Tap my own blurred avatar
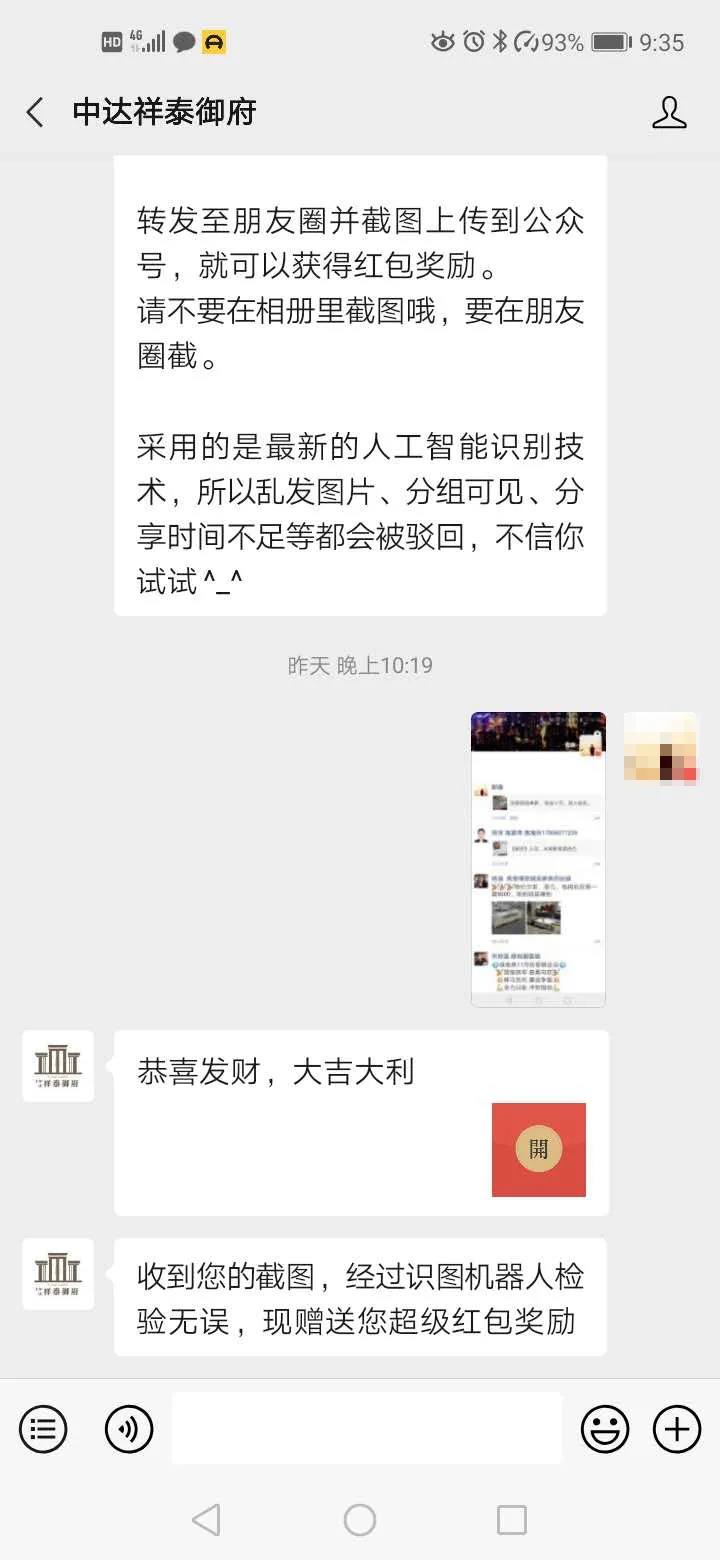720x1560 pixels. point(660,747)
